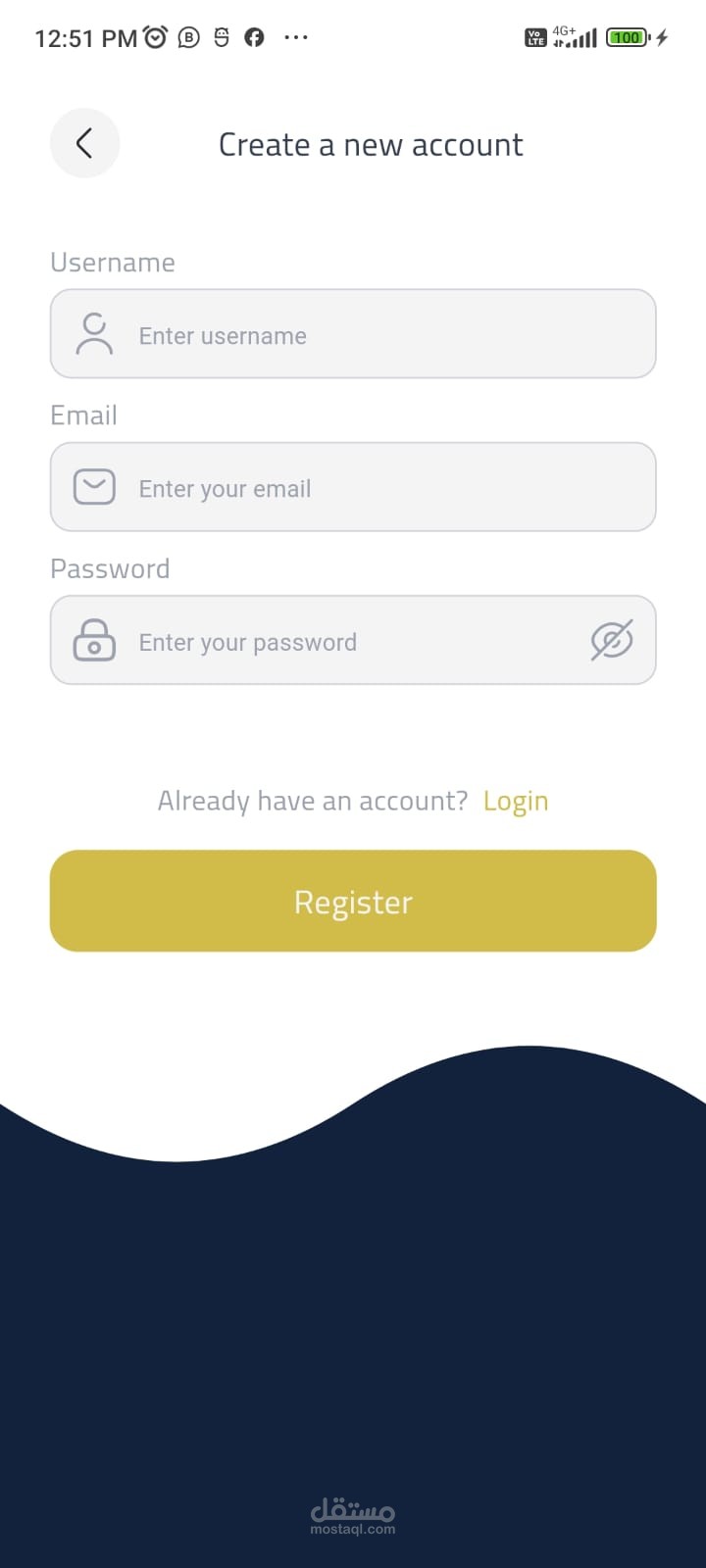Go back using the arrow button
The image size is (706, 1568).
[x=84, y=143]
